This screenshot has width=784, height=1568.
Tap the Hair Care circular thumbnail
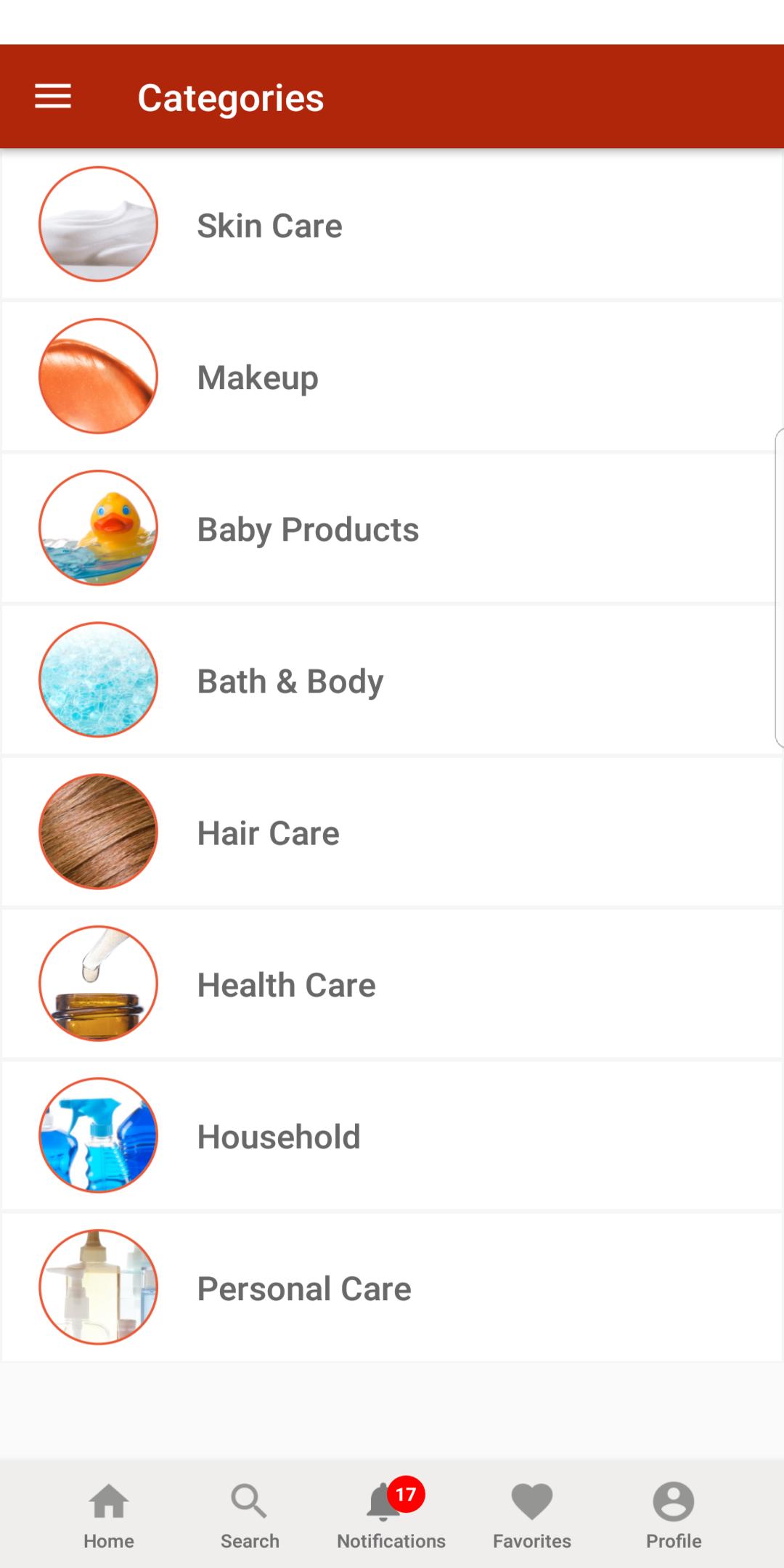pos(98,832)
